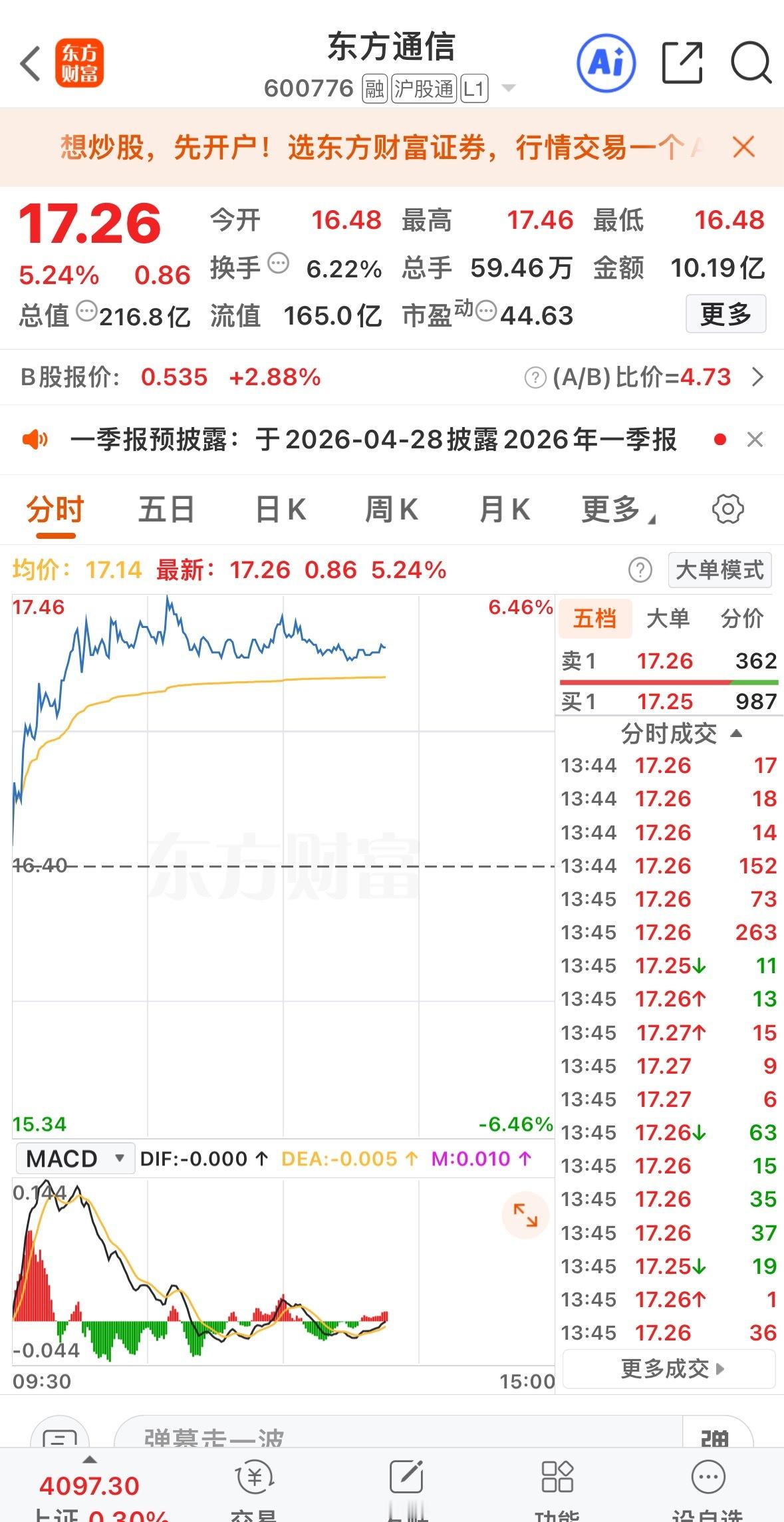This screenshot has height=1522, width=784.
Task: Open the MACD indicator dropdown
Action: click(x=75, y=1157)
